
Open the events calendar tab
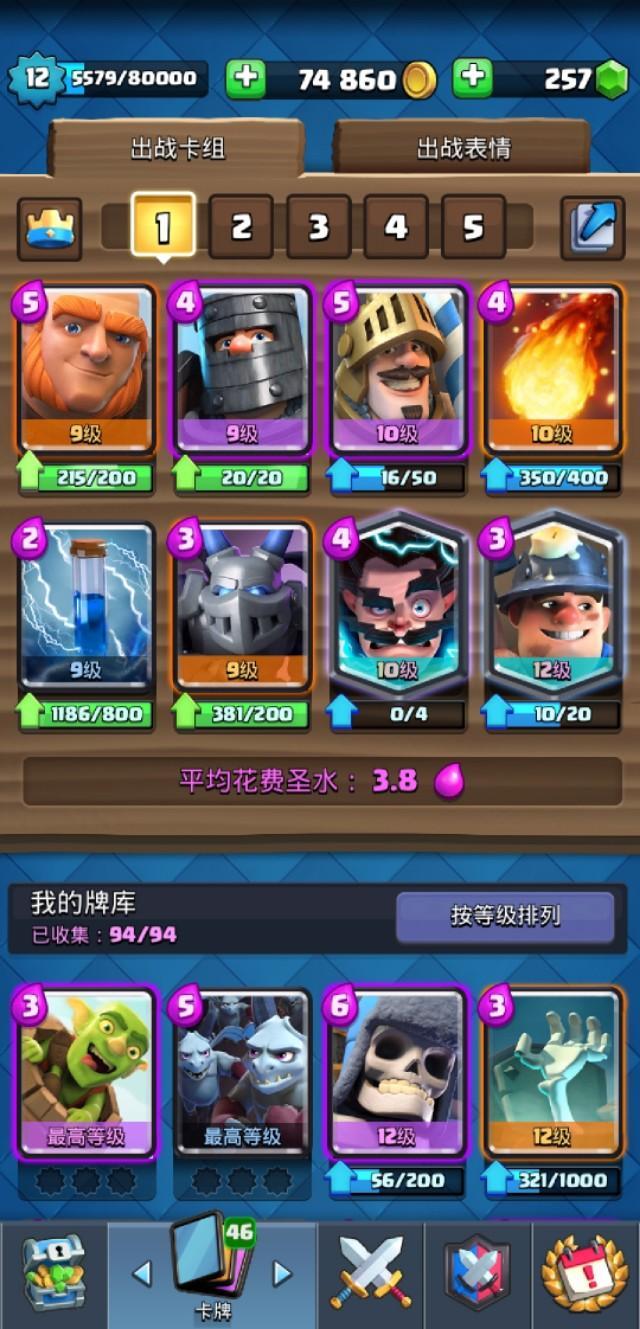(x=586, y=1272)
